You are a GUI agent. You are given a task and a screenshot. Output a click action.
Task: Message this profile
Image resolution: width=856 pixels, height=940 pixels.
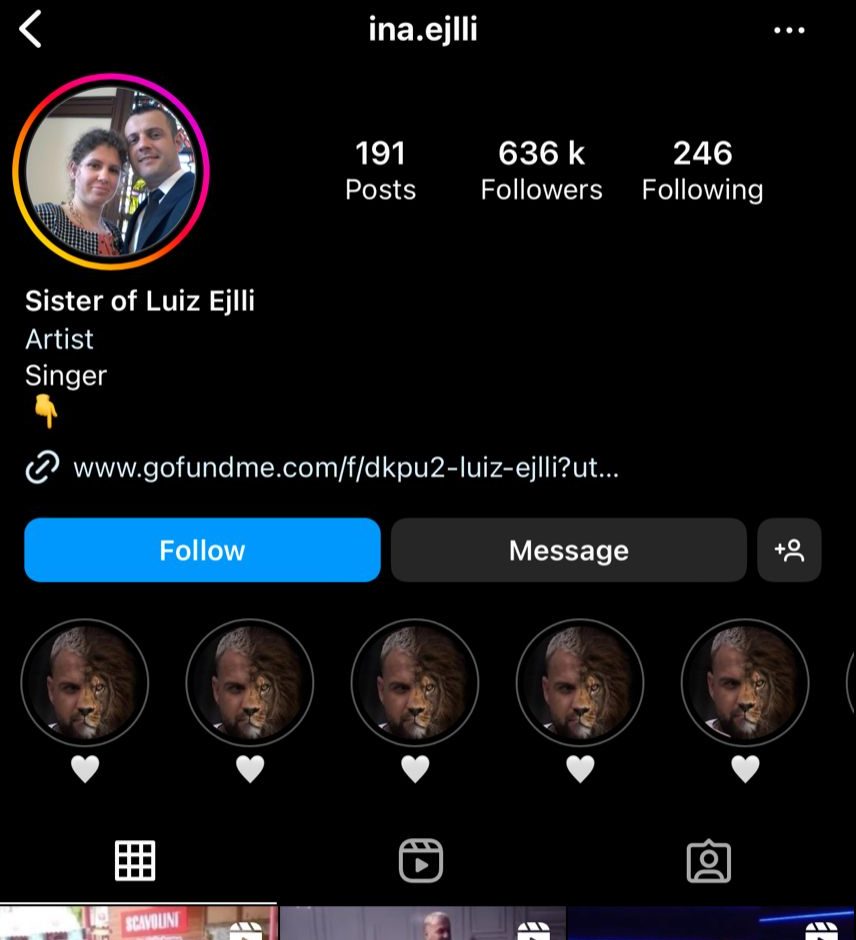pyautogui.click(x=568, y=550)
